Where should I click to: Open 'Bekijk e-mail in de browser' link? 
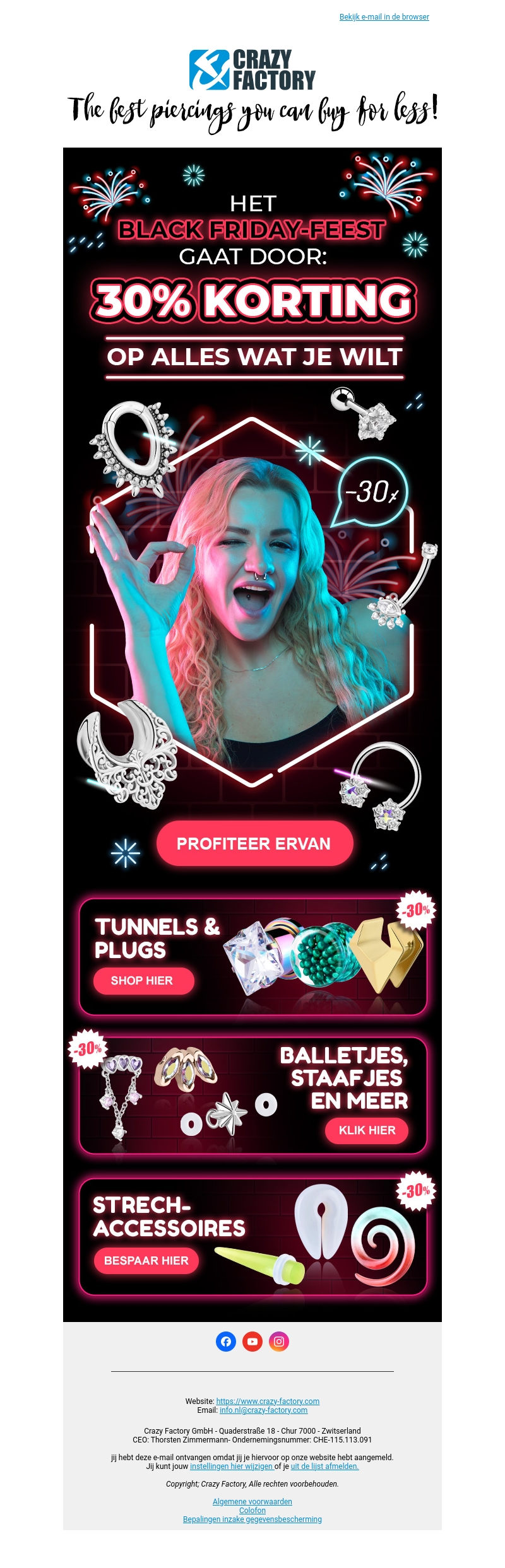(384, 17)
